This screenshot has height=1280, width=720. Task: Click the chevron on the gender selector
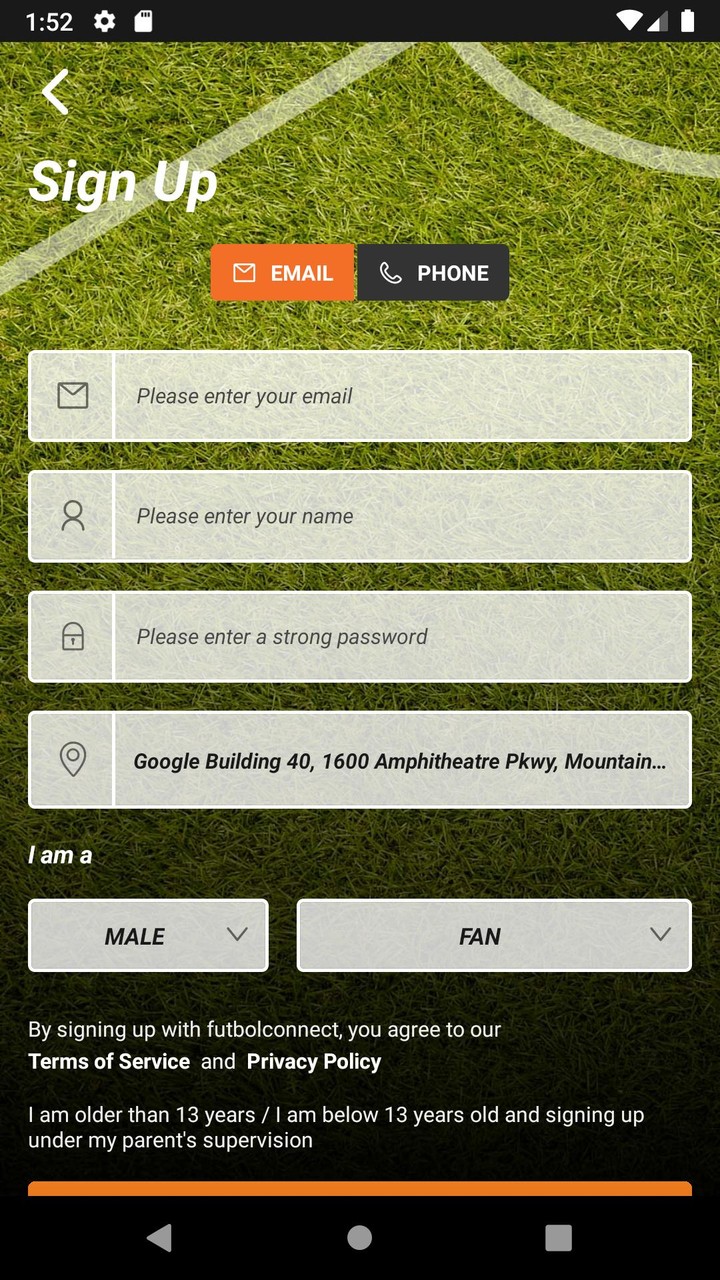[237, 936]
